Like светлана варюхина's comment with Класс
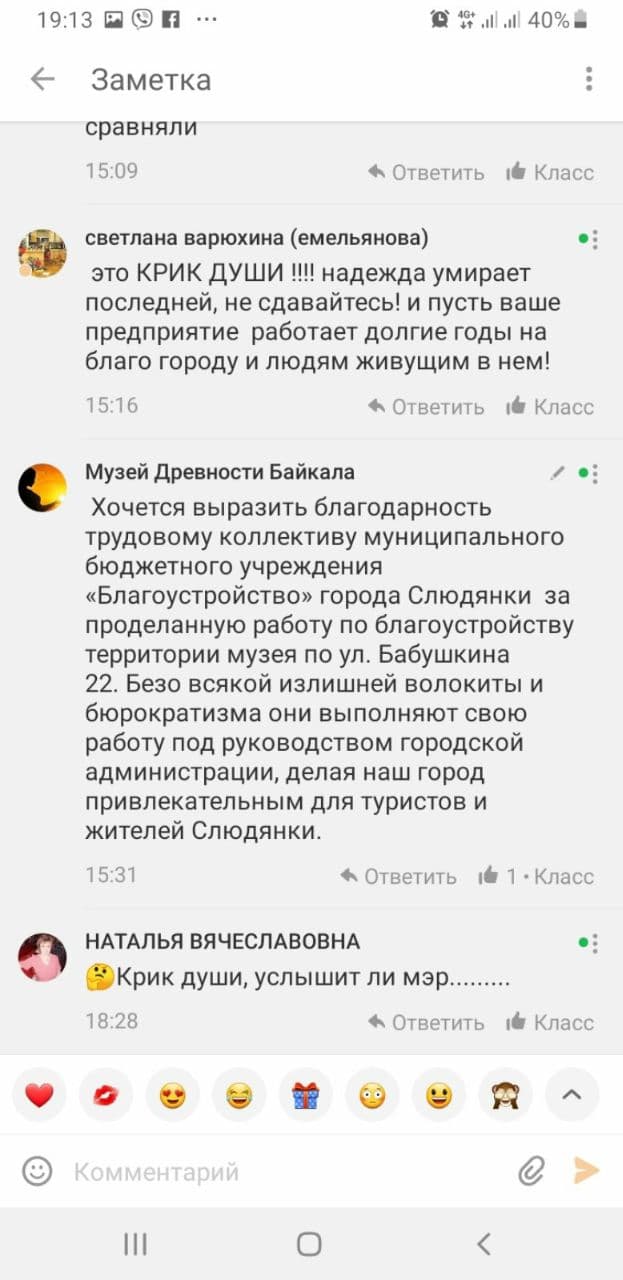The width and height of the screenshot is (623, 1280). click(x=550, y=407)
